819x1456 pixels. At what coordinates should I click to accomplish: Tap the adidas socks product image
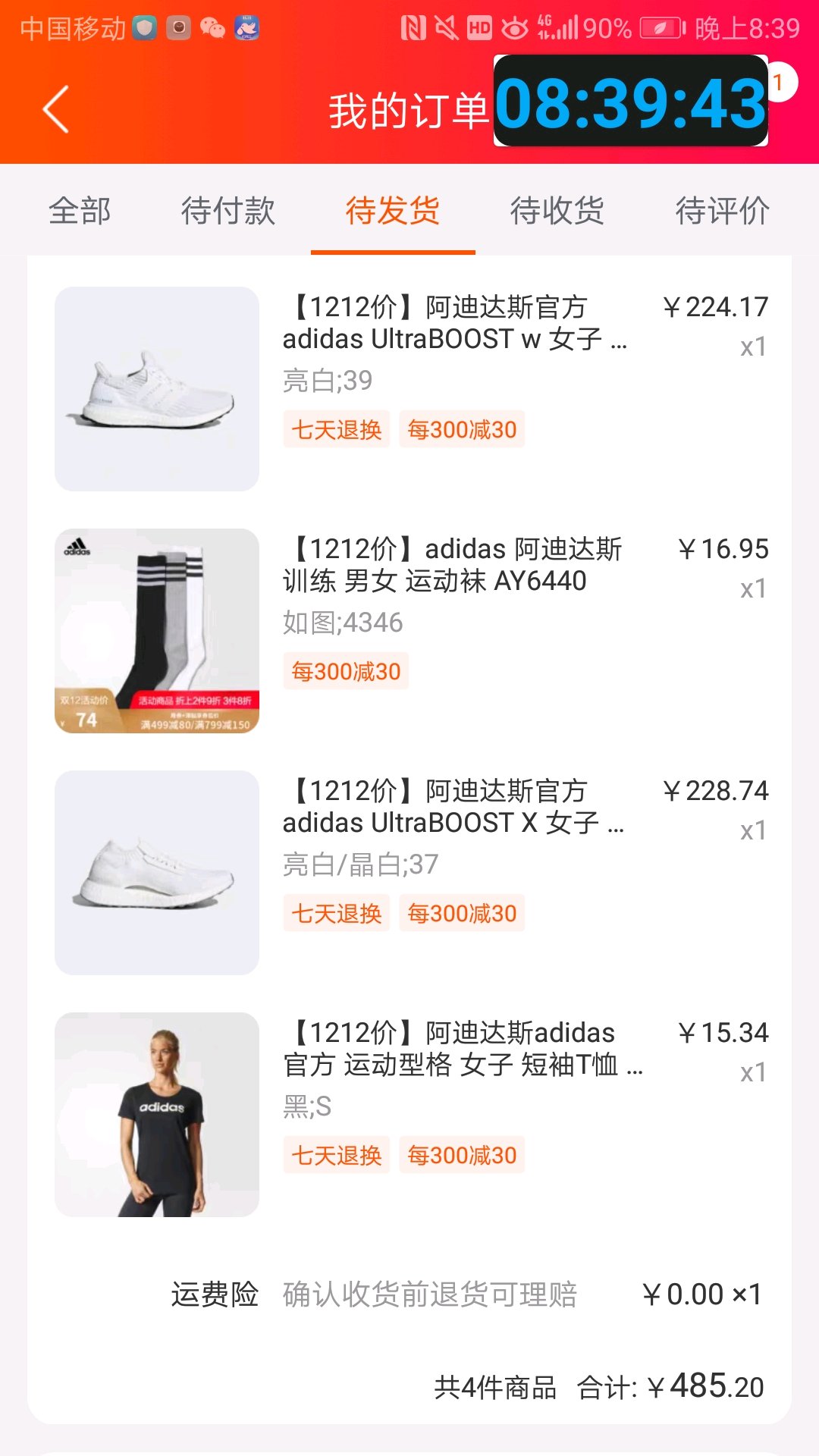coord(157,631)
